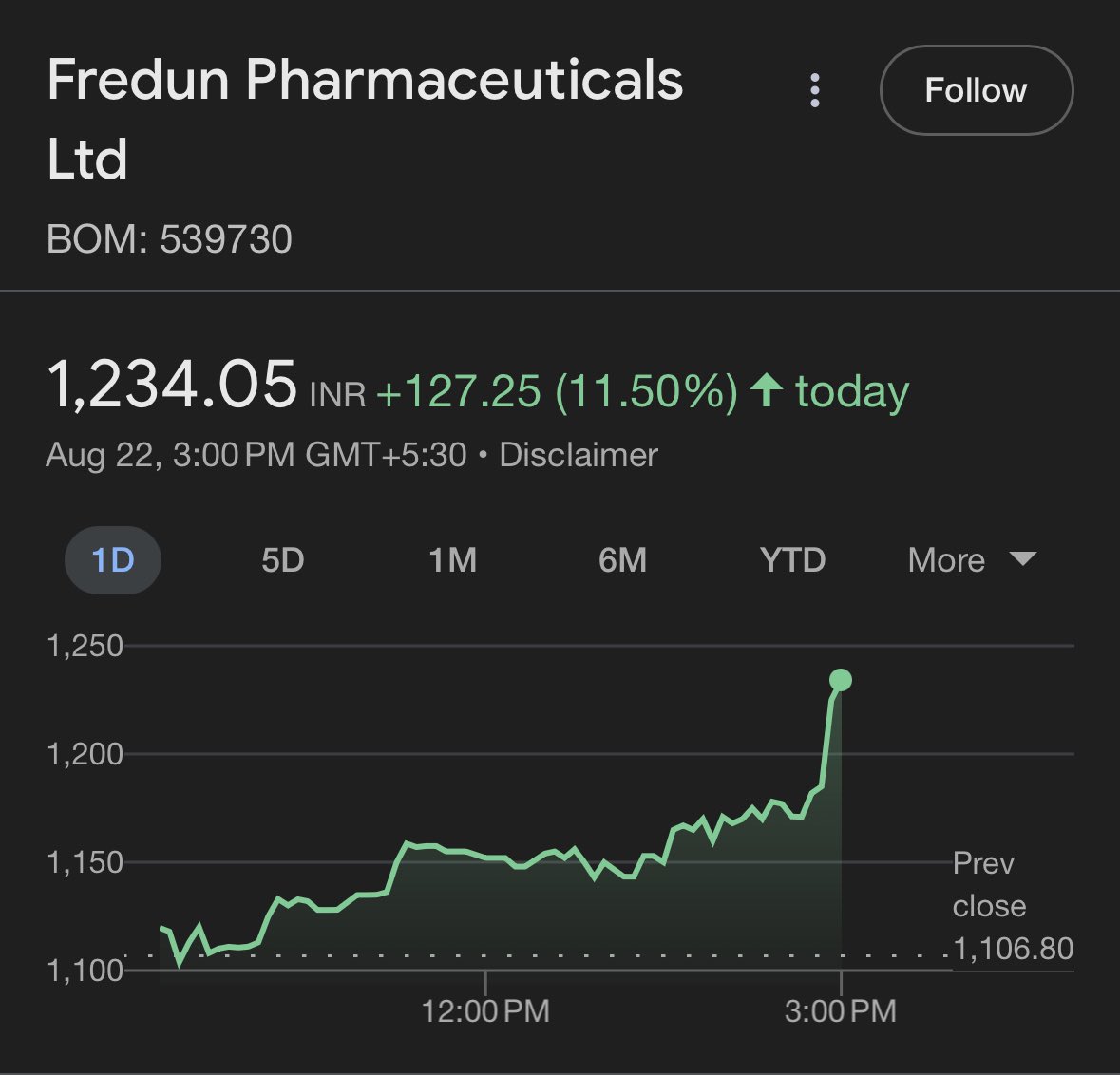
Task: Open the Disclaimer link
Action: point(578,455)
